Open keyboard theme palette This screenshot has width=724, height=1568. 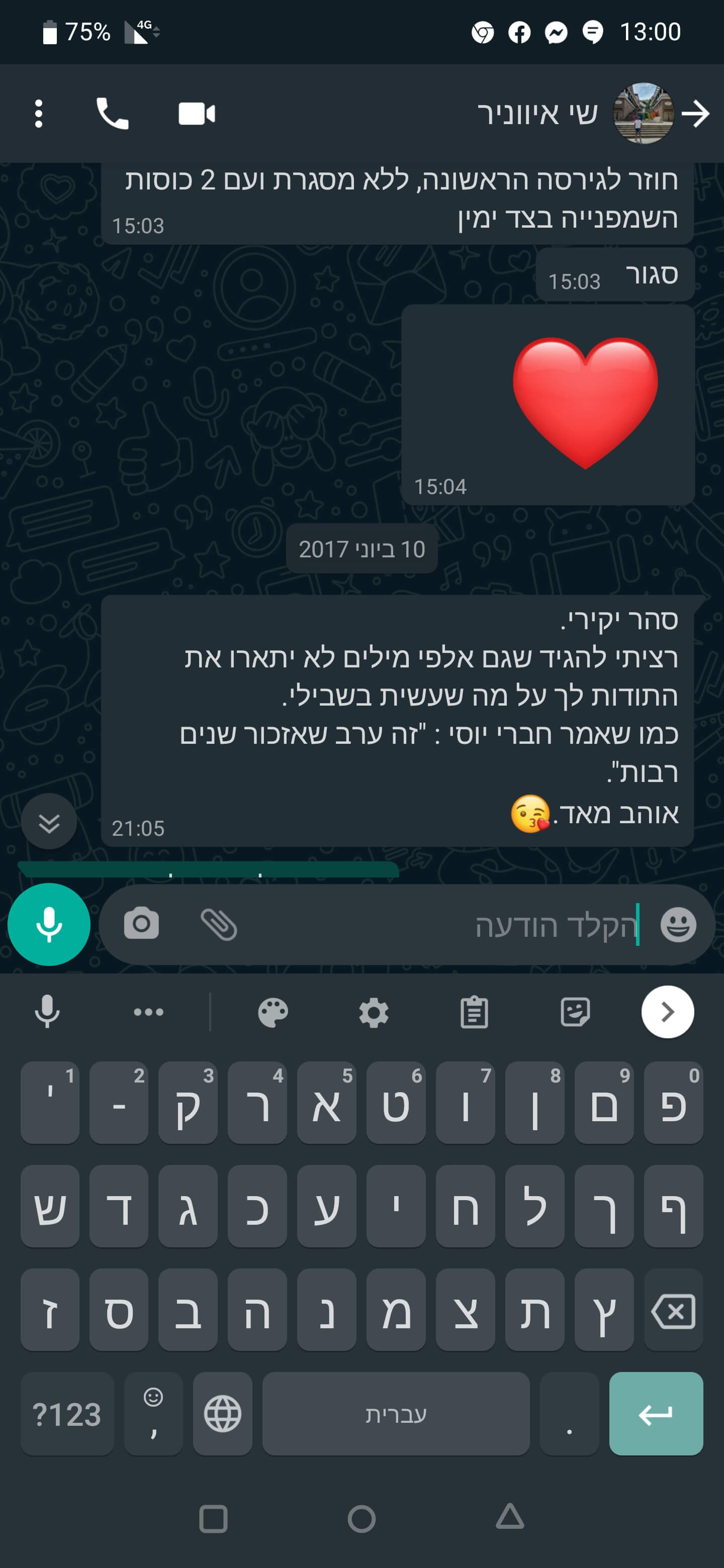click(273, 1013)
